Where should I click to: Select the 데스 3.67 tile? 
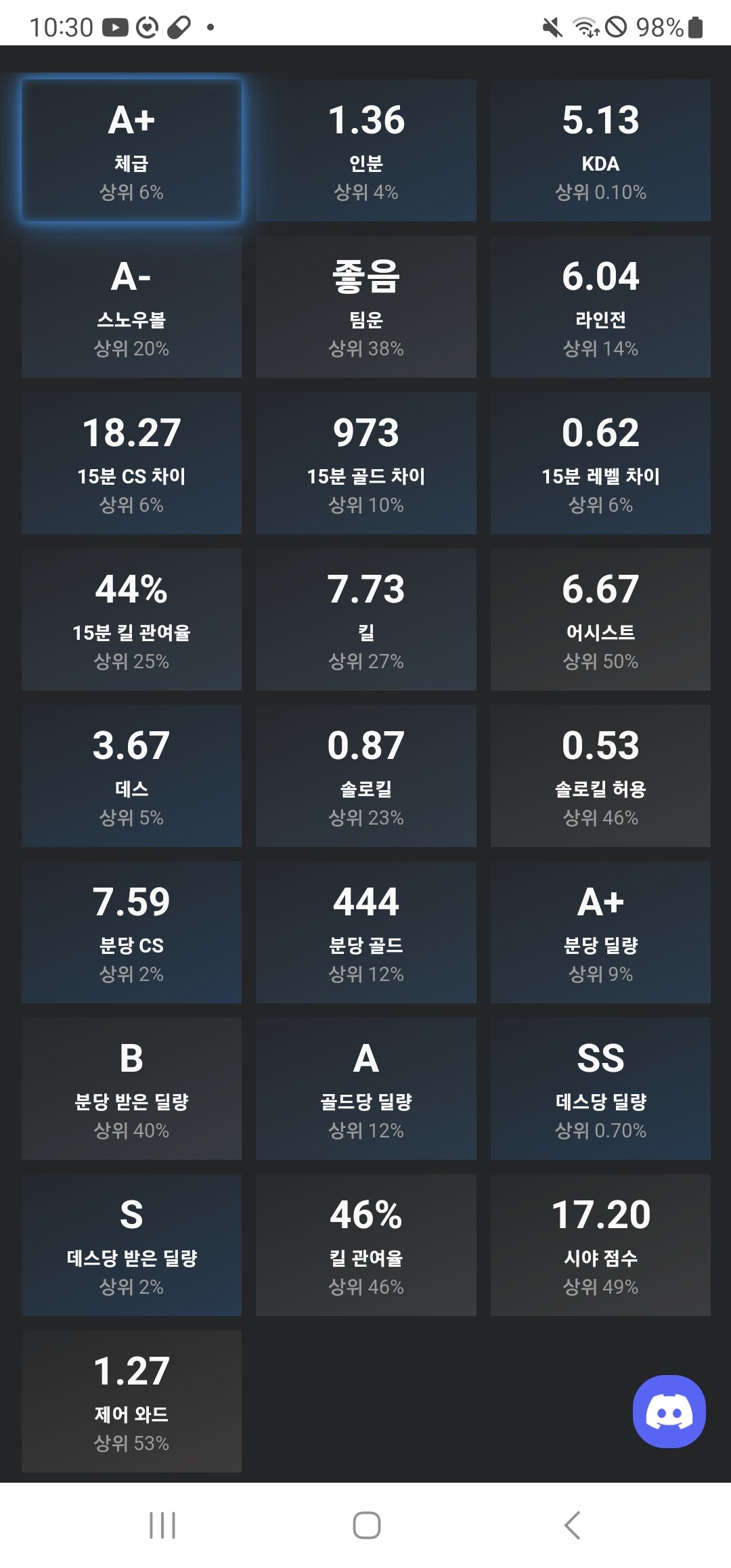click(131, 776)
